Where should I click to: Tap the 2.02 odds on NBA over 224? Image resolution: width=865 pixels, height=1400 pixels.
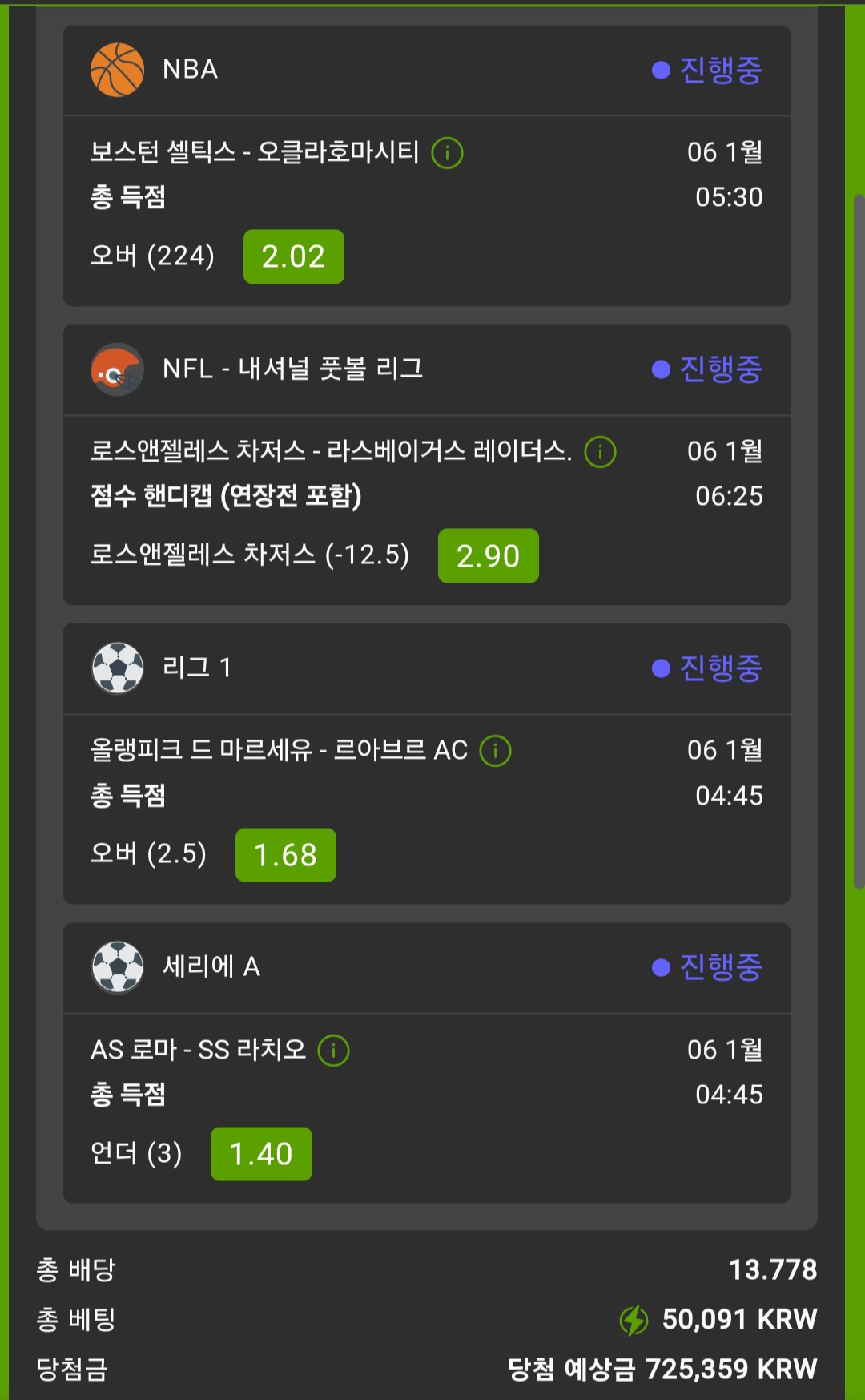coord(293,256)
